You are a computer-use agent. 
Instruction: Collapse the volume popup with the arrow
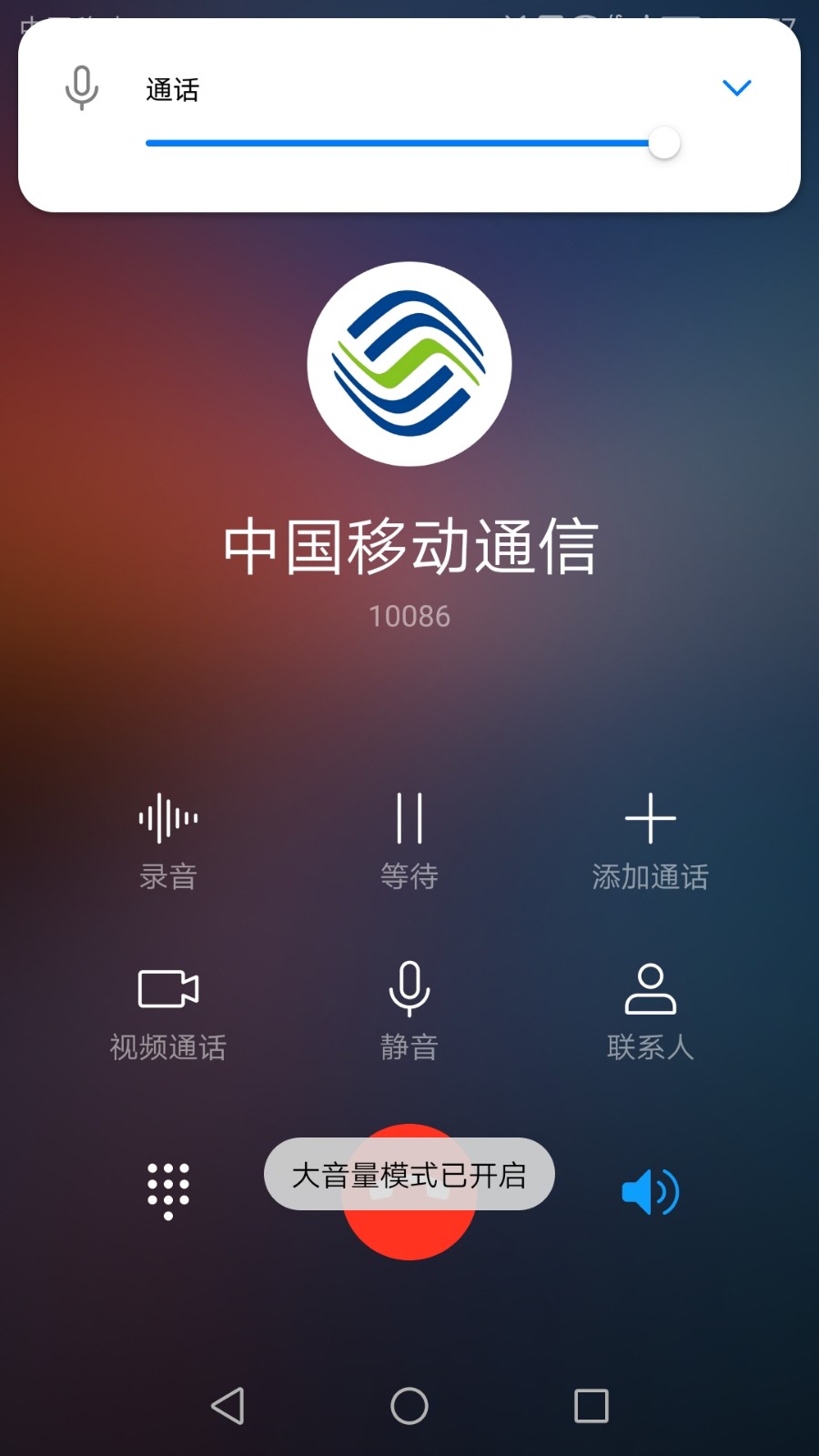pos(737,88)
